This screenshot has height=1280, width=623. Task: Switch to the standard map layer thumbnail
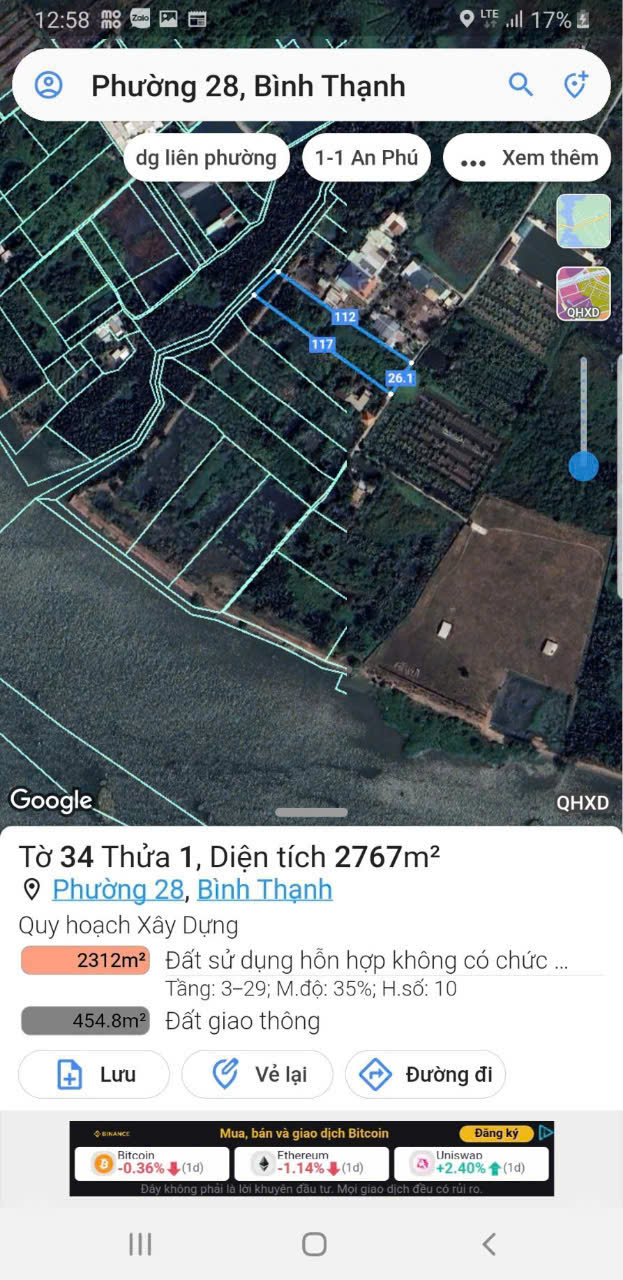583,221
